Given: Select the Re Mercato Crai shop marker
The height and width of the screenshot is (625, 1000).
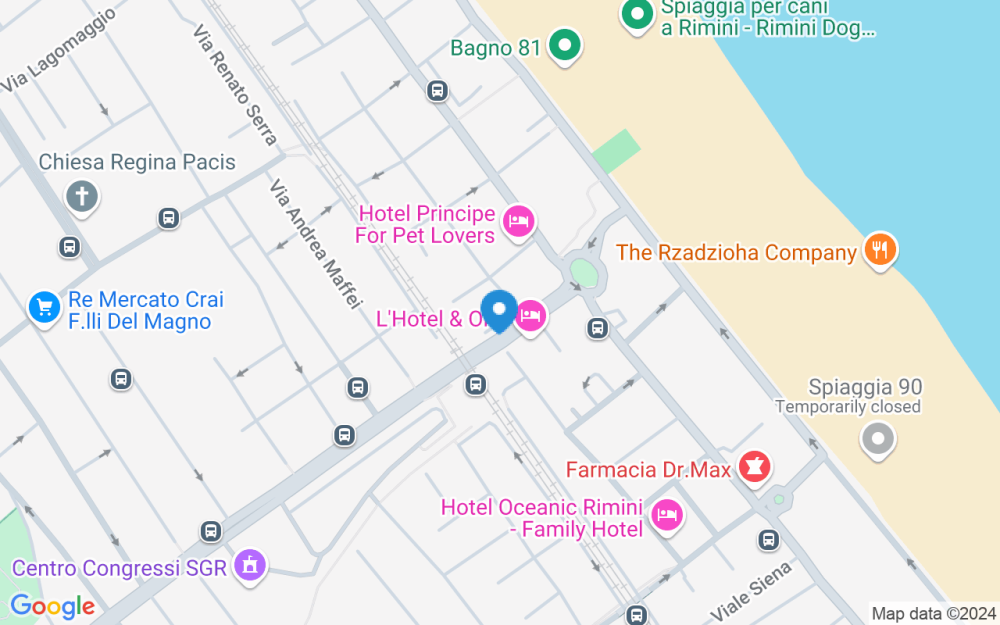Looking at the screenshot, I should pyautogui.click(x=44, y=307).
